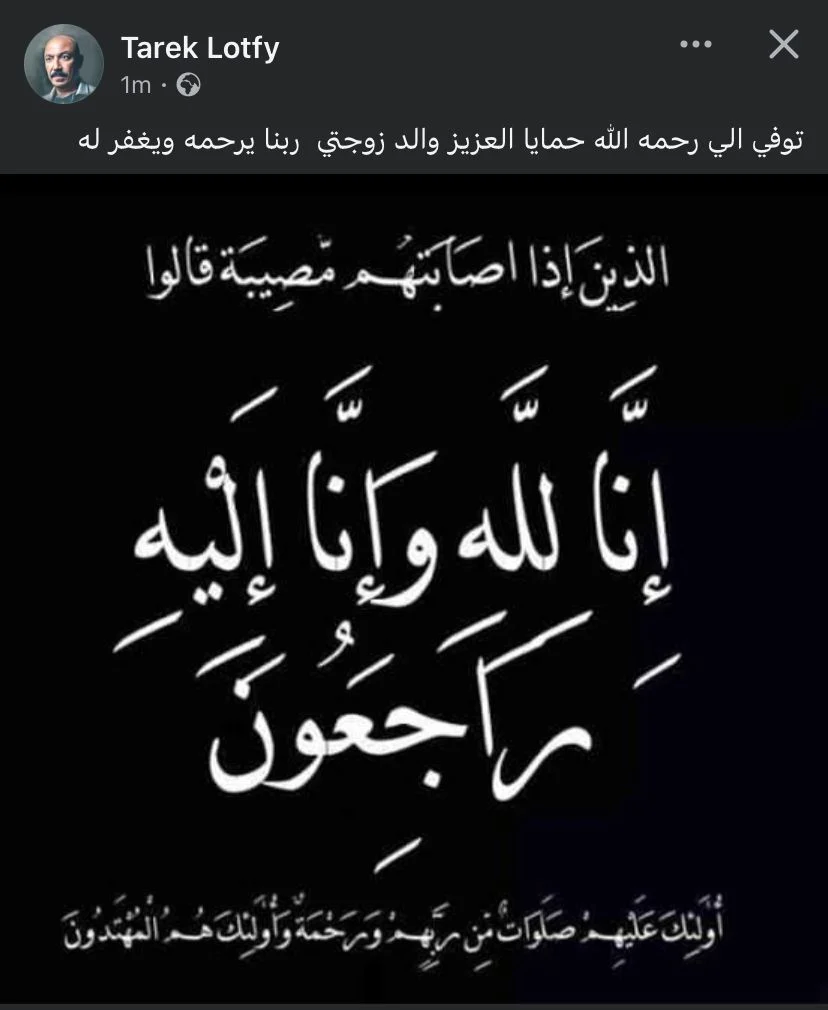This screenshot has height=1010, width=828.
Task: Open the Tarek Lotfy name link
Action: point(199,47)
